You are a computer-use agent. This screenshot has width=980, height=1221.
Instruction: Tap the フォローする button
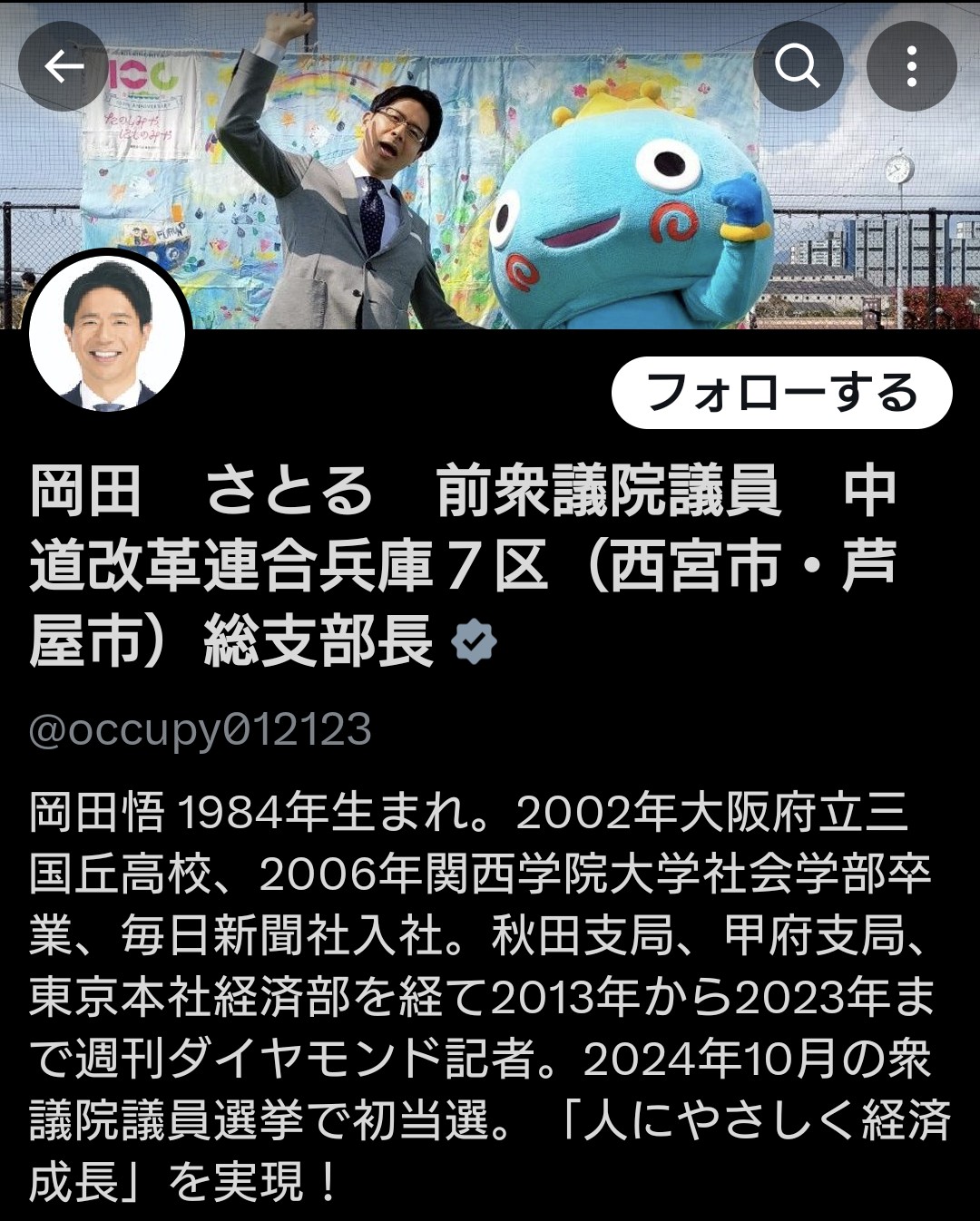[x=781, y=394]
